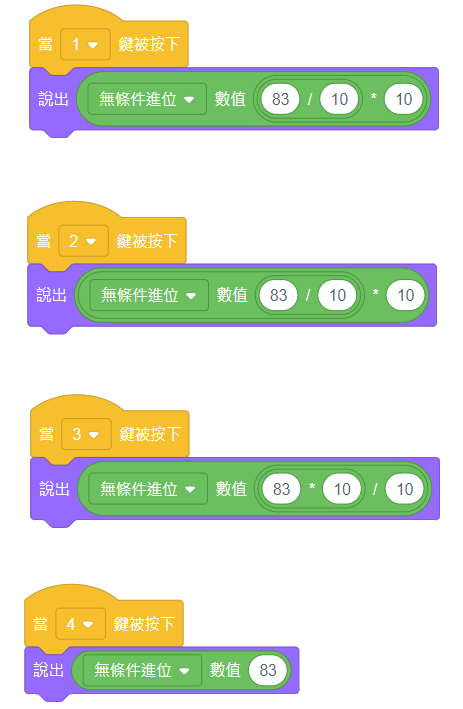Expand 無條件進位 dropdown in key 4 script
The height and width of the screenshot is (709, 463).
pyautogui.click(x=142, y=670)
